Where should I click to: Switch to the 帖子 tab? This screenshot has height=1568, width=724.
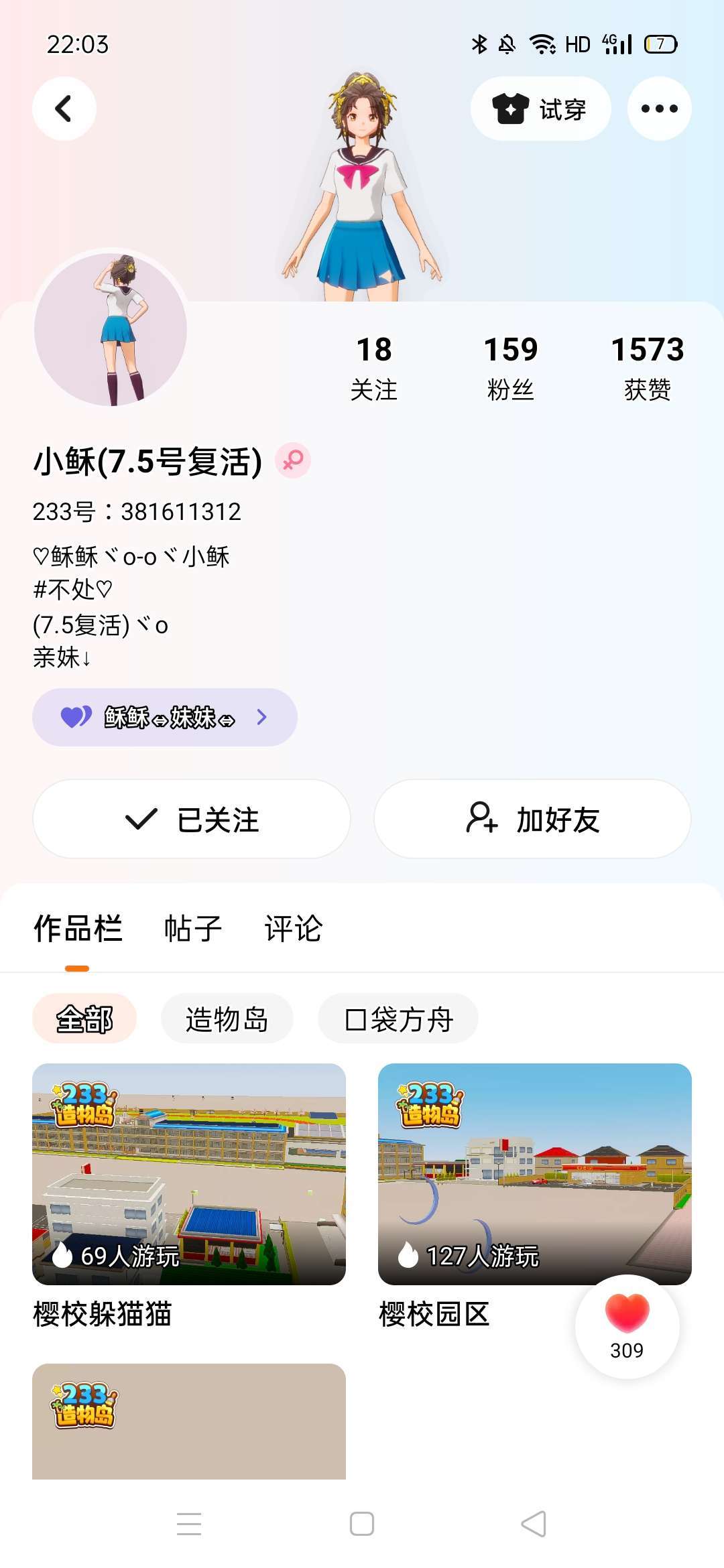click(193, 929)
